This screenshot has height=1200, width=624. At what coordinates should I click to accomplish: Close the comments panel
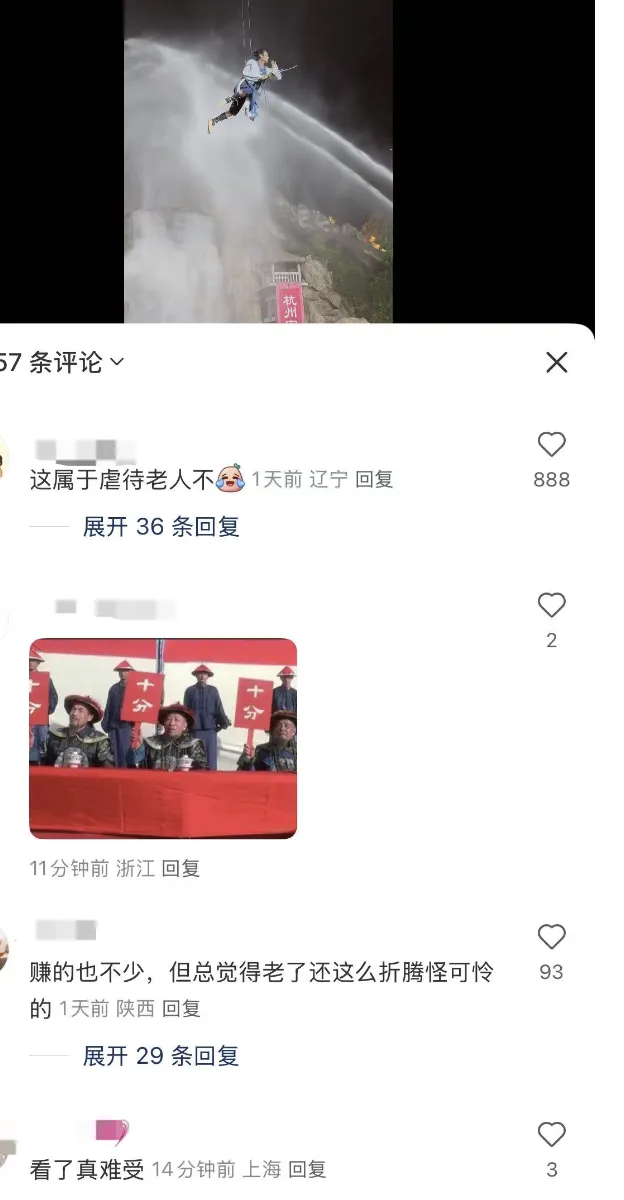click(557, 362)
